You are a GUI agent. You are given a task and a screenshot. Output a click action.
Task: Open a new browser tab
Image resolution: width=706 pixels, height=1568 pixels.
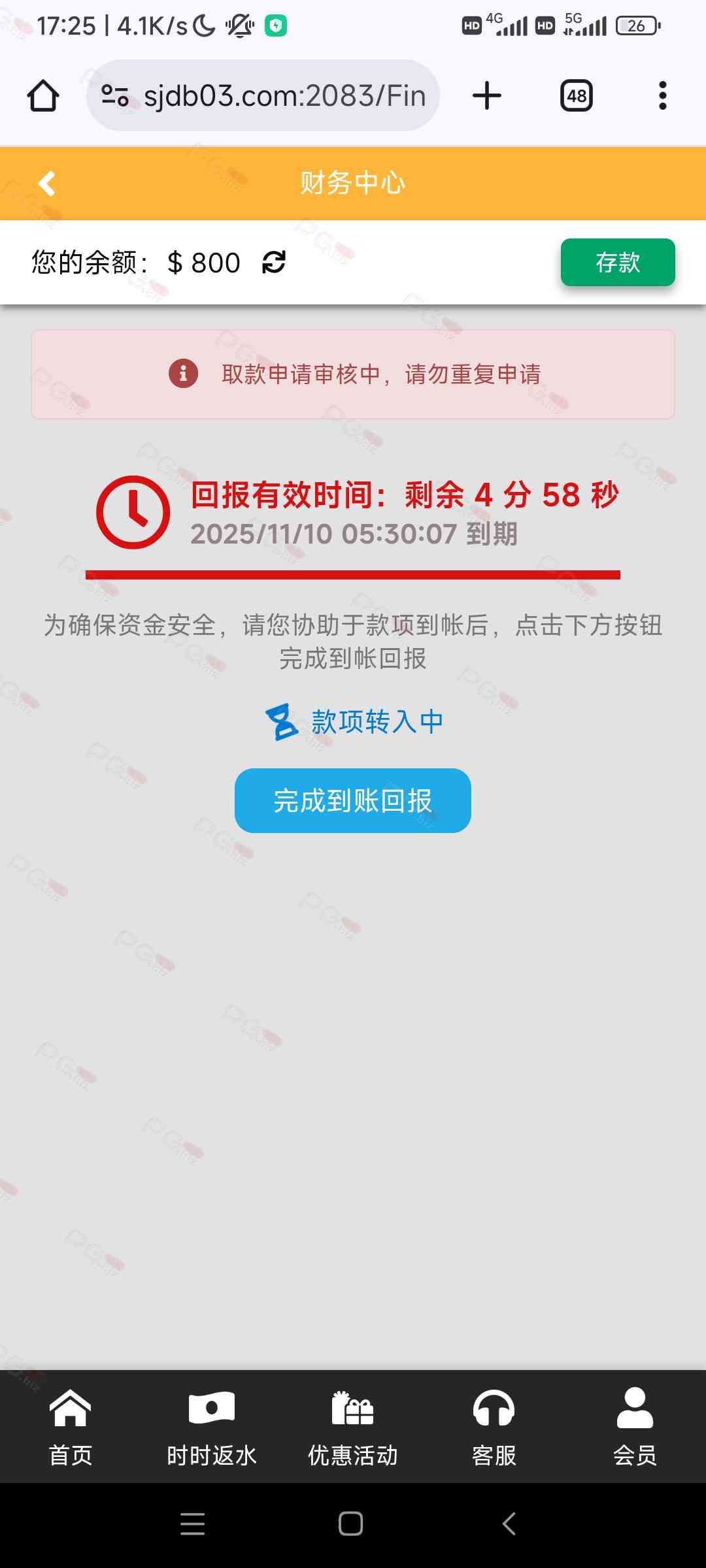click(x=487, y=96)
